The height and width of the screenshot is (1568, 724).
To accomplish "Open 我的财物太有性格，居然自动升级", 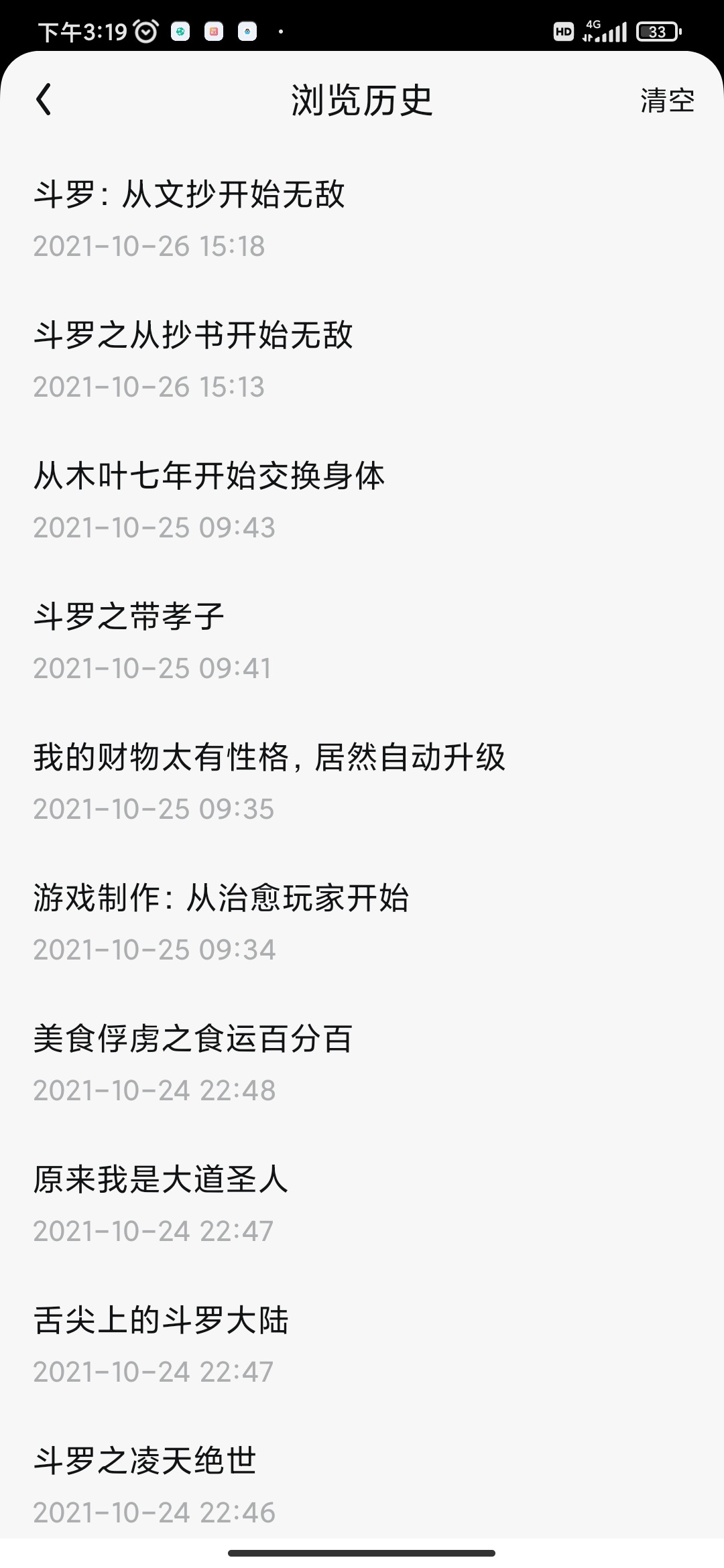I will (x=362, y=782).
